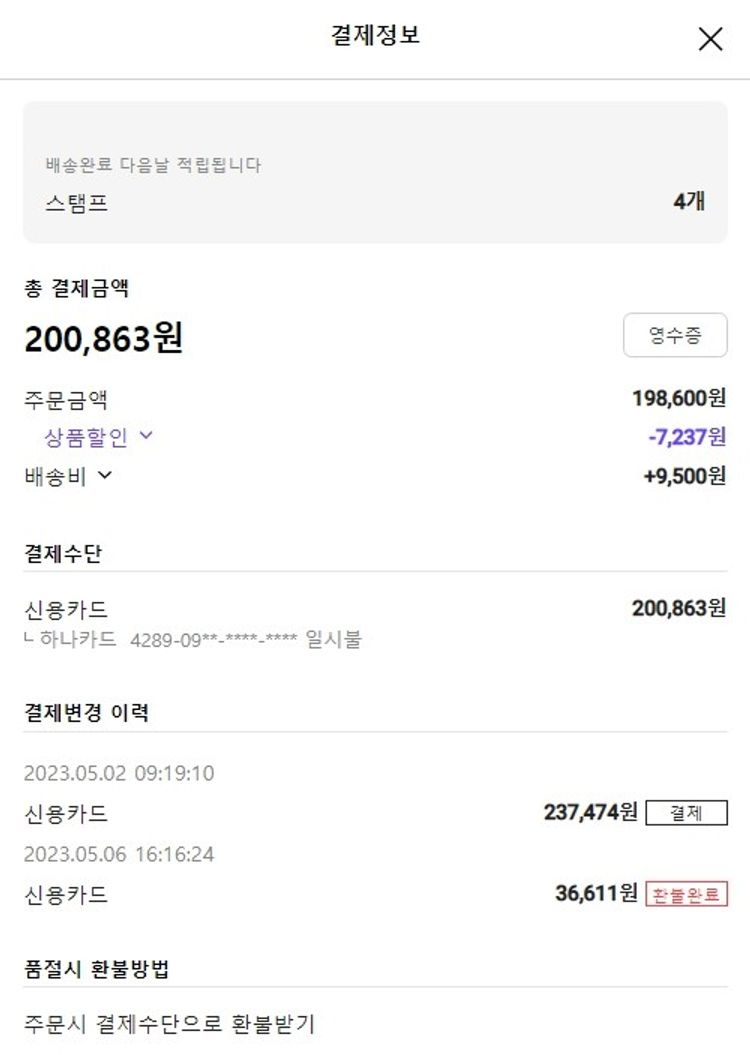Close the 결제정보 panel
Image resolution: width=750 pixels, height=1055 pixels.
pyautogui.click(x=709, y=39)
